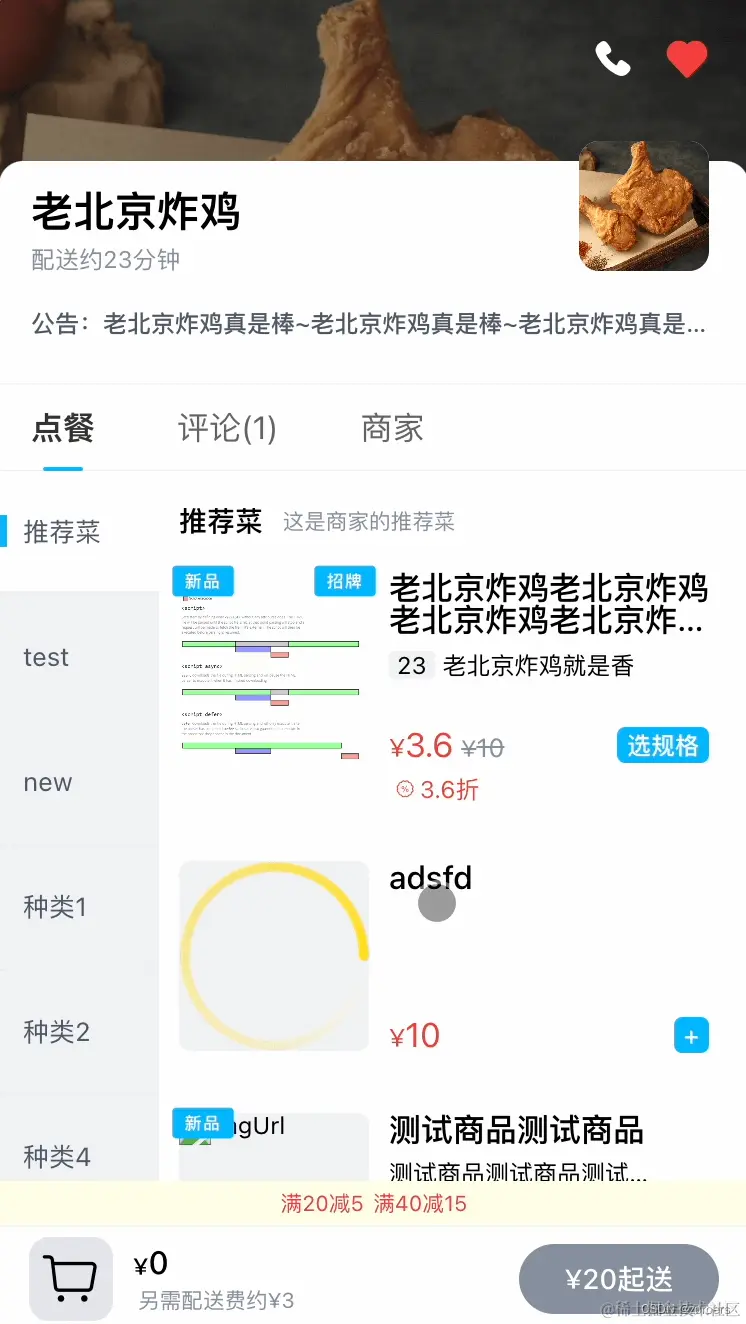Select the 点餐 tab
Image resolution: width=746 pixels, height=1324 pixels.
pyautogui.click(x=63, y=428)
